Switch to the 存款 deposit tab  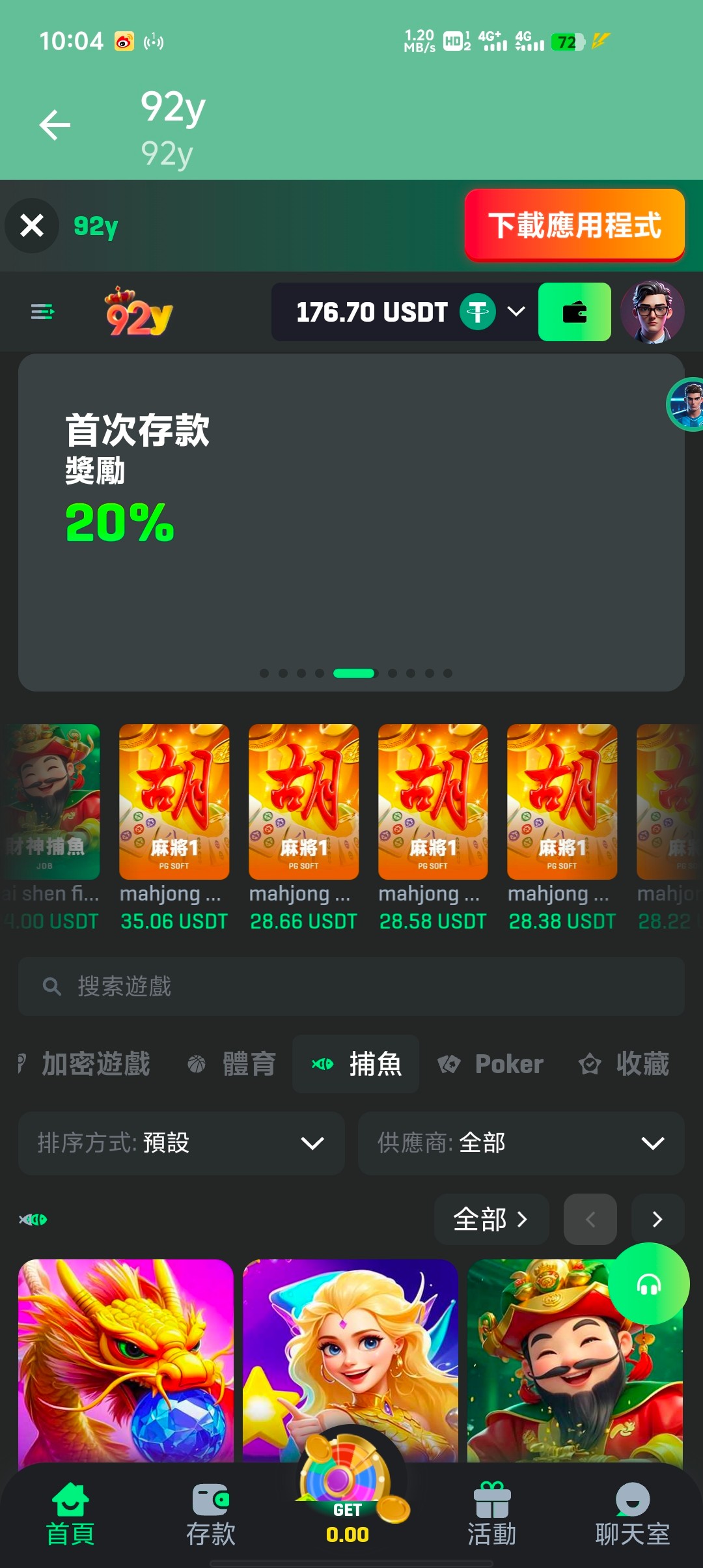point(210,1515)
